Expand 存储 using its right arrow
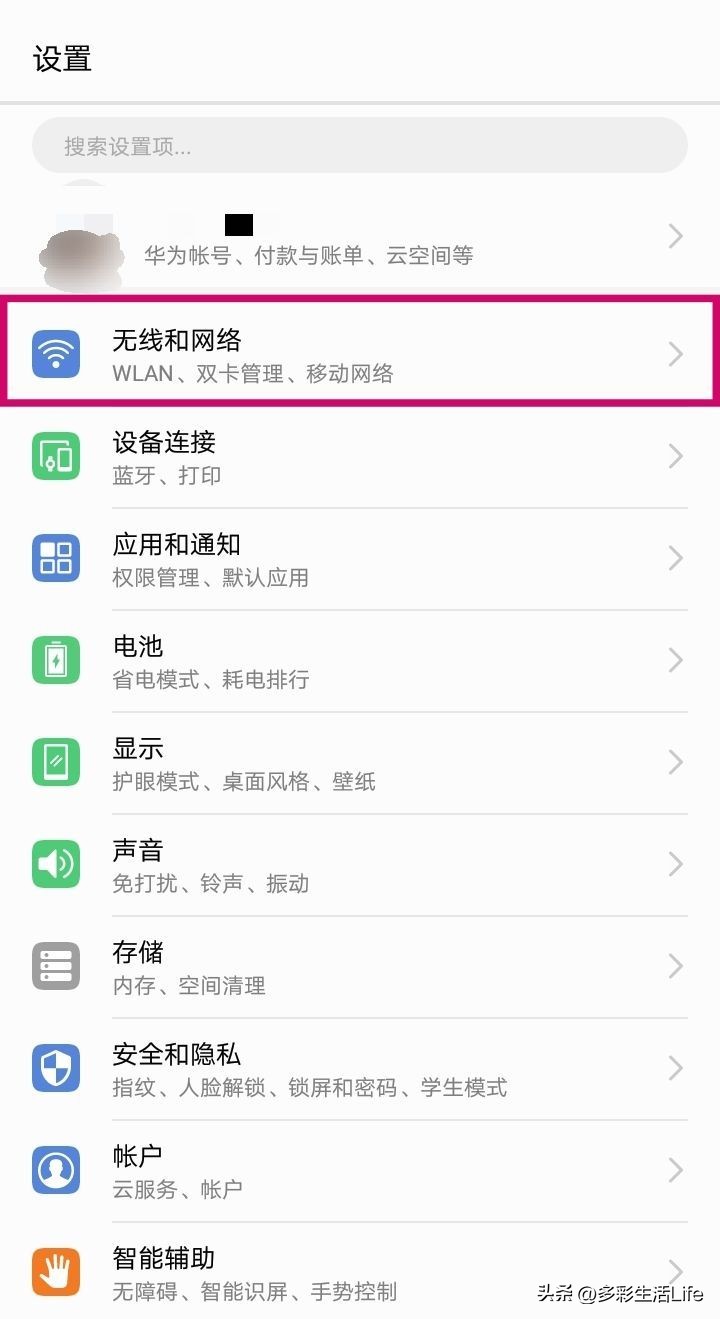This screenshot has height=1319, width=720. point(676,965)
